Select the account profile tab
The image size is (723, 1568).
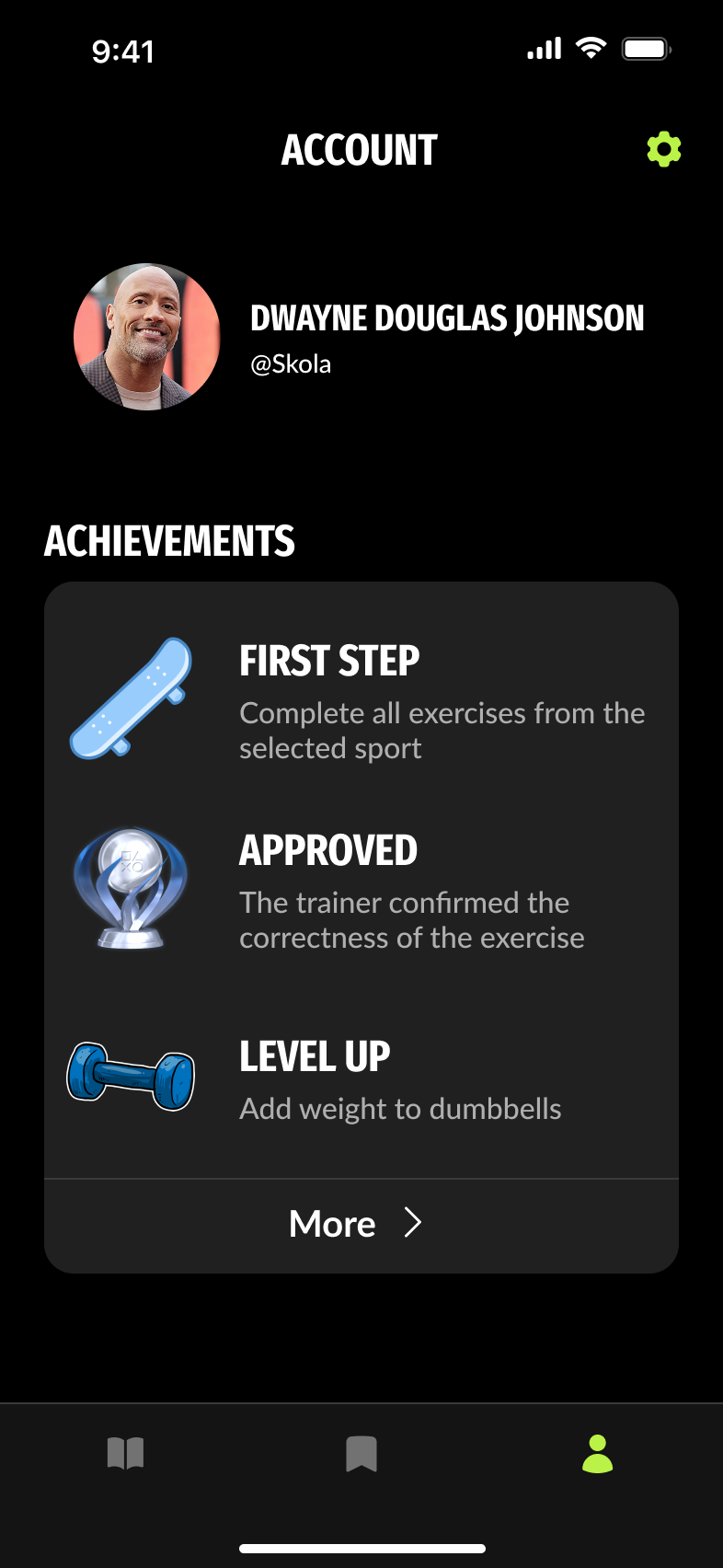click(x=597, y=1454)
